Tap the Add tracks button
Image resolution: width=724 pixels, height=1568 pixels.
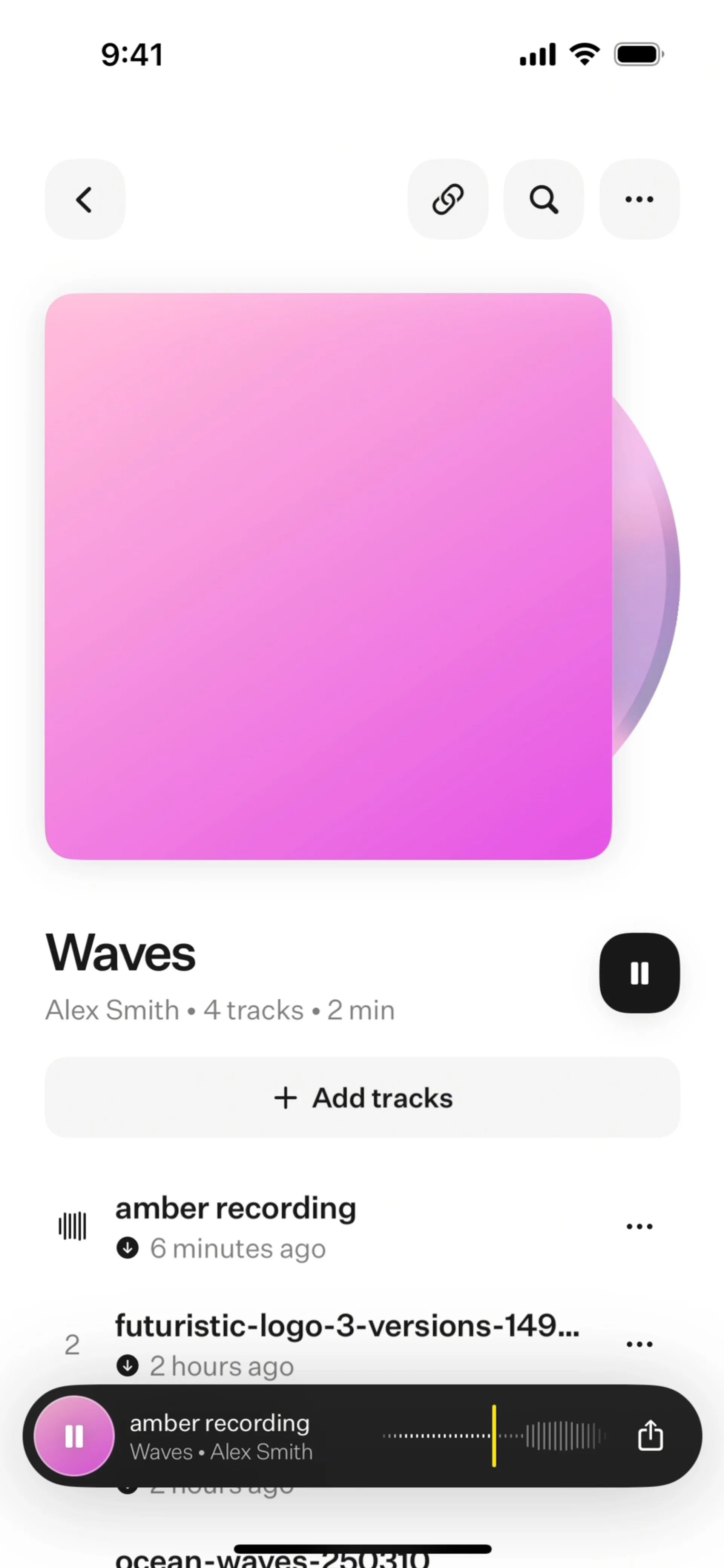click(362, 1097)
